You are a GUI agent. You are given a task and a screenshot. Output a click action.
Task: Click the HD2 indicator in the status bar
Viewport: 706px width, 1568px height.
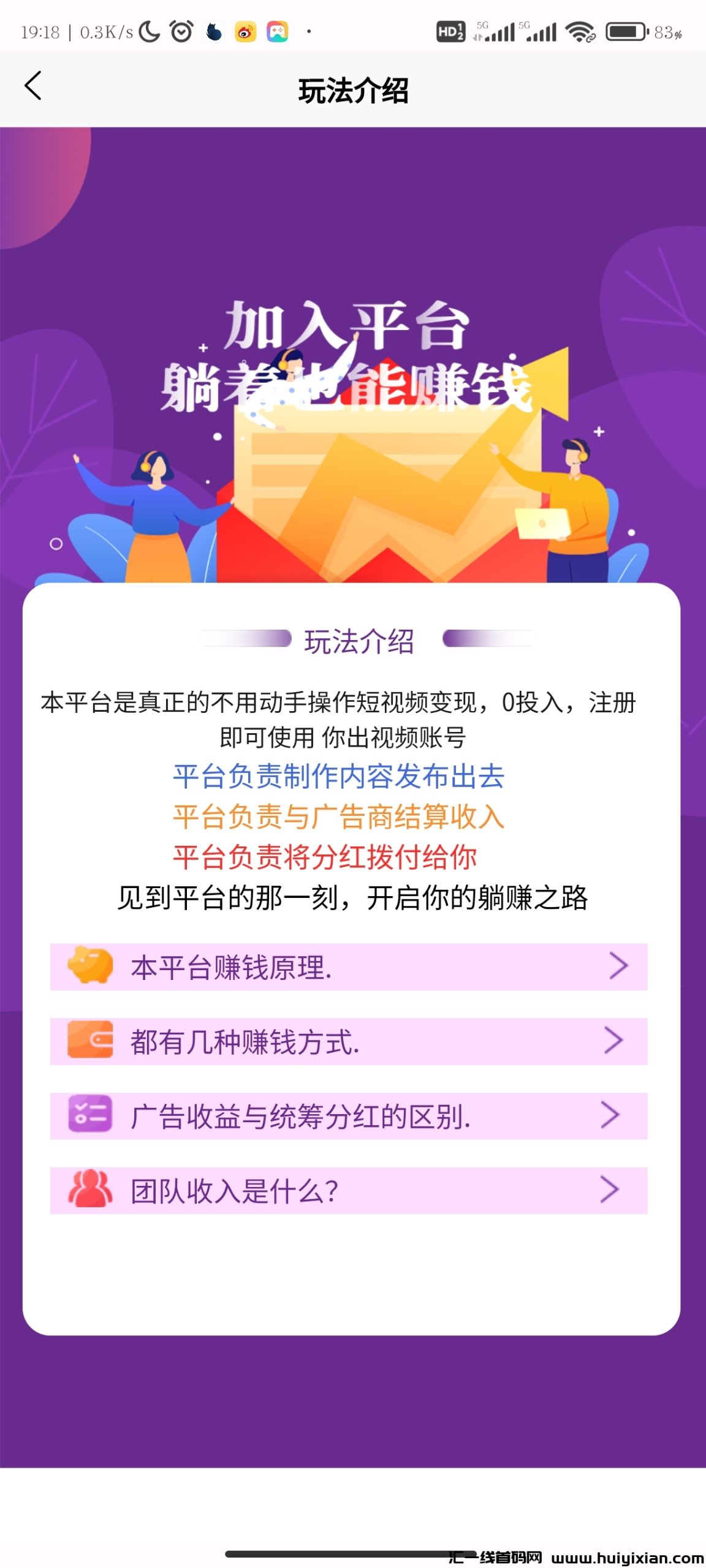[x=449, y=32]
